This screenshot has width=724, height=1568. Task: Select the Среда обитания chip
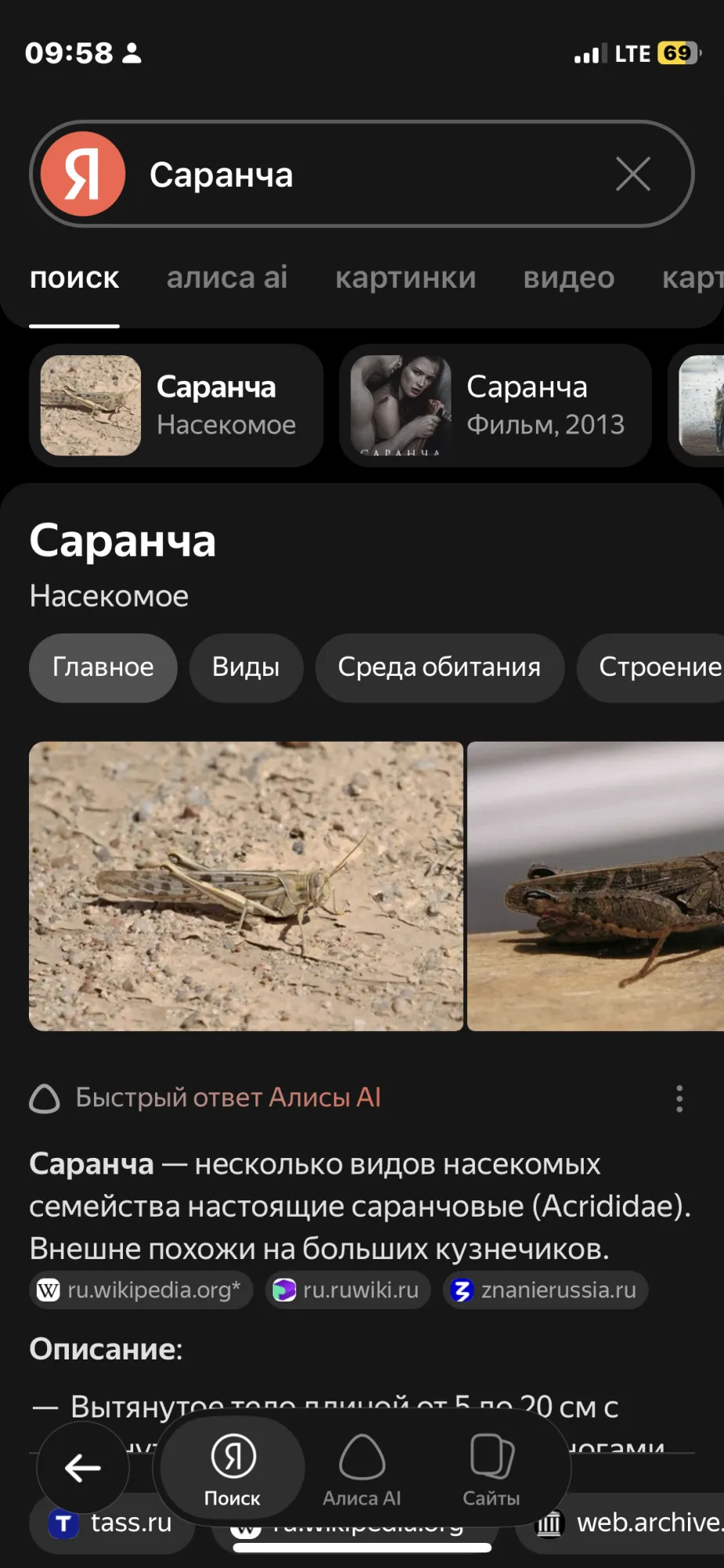(439, 667)
